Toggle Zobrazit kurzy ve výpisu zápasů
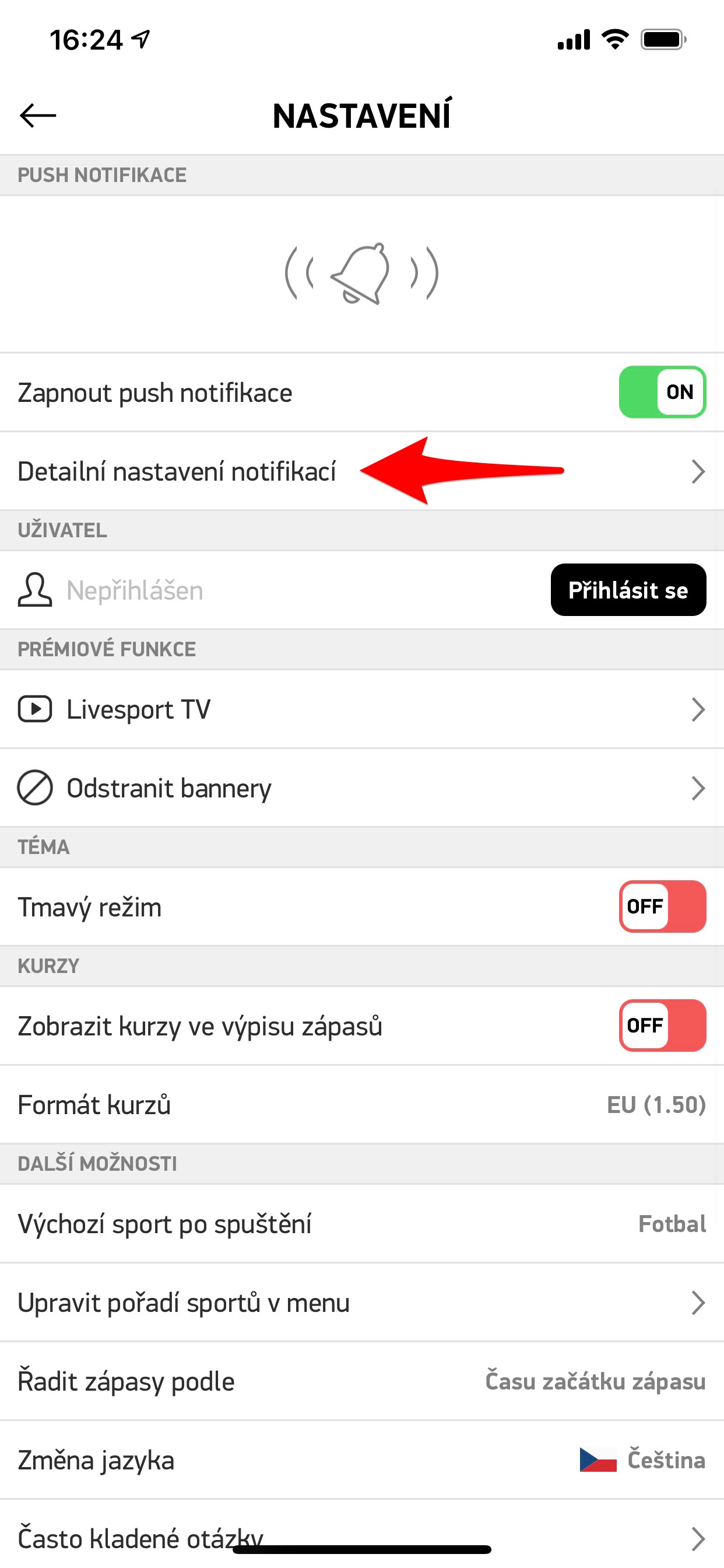724x1568 pixels. click(x=662, y=1025)
